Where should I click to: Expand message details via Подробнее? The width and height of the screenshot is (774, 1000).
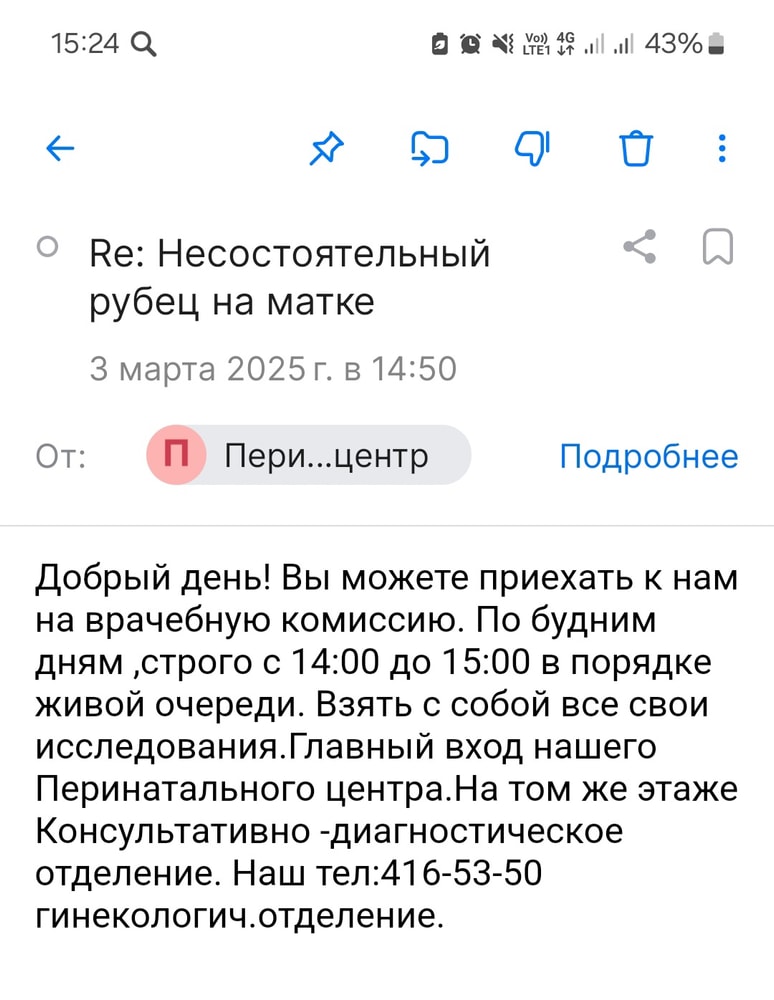pos(648,455)
